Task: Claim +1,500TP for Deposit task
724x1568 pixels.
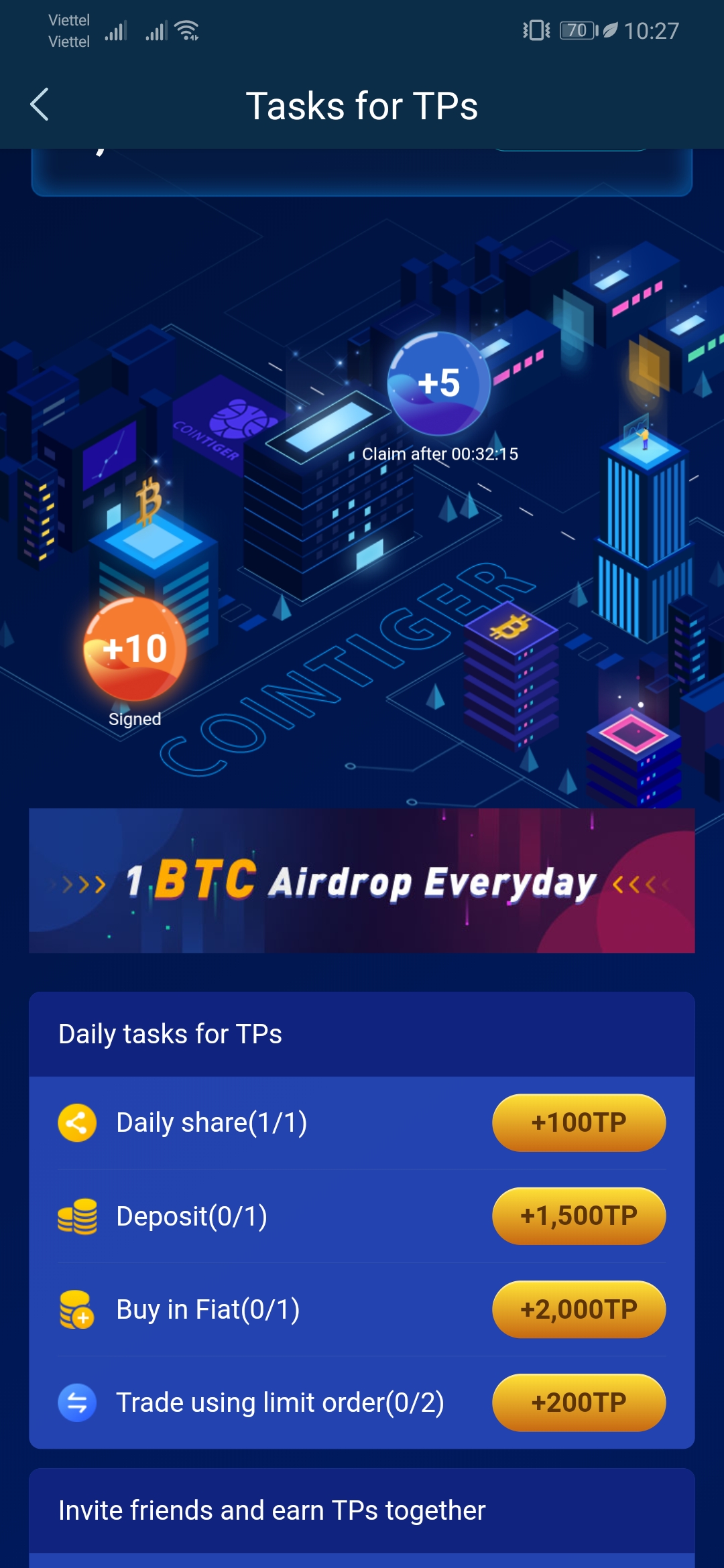Action: pyautogui.click(x=579, y=1216)
